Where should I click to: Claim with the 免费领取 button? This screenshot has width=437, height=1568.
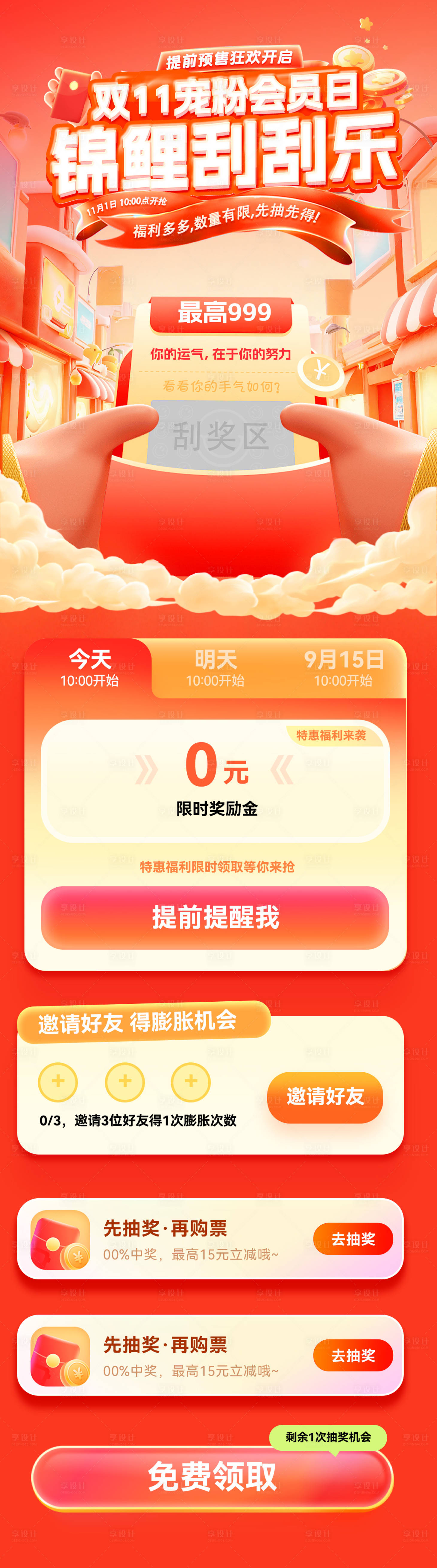(x=212, y=1477)
